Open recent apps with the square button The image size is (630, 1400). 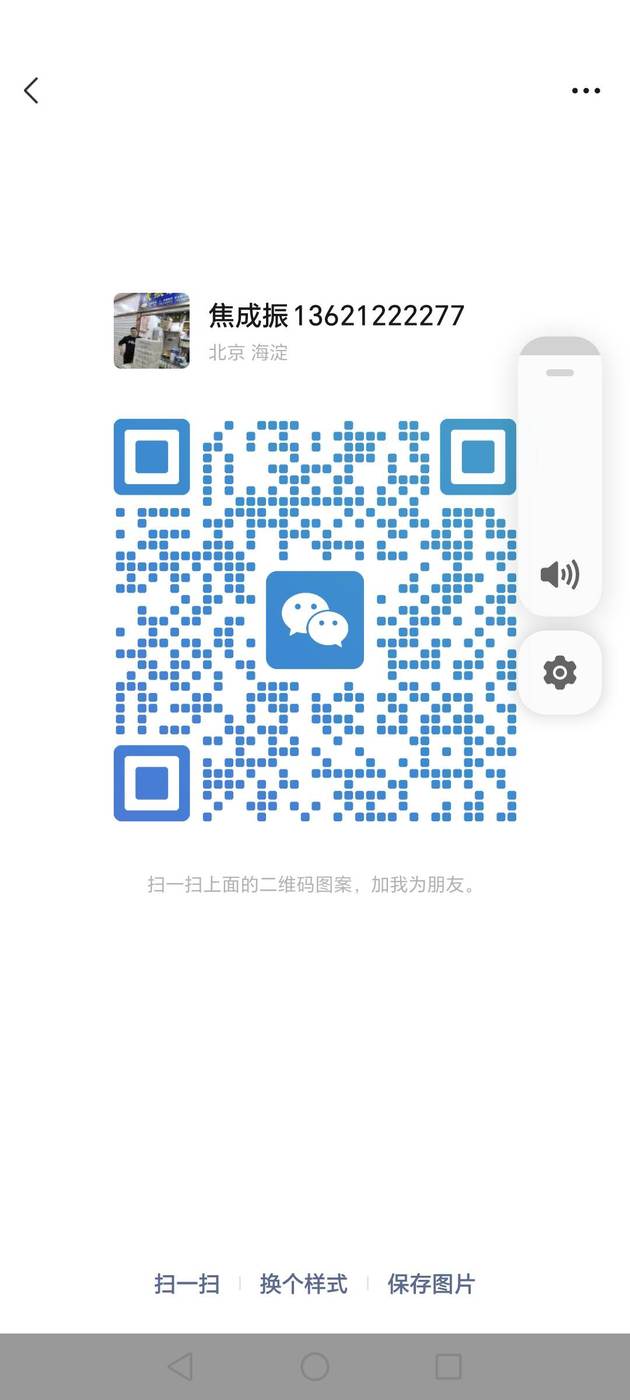tap(449, 1366)
